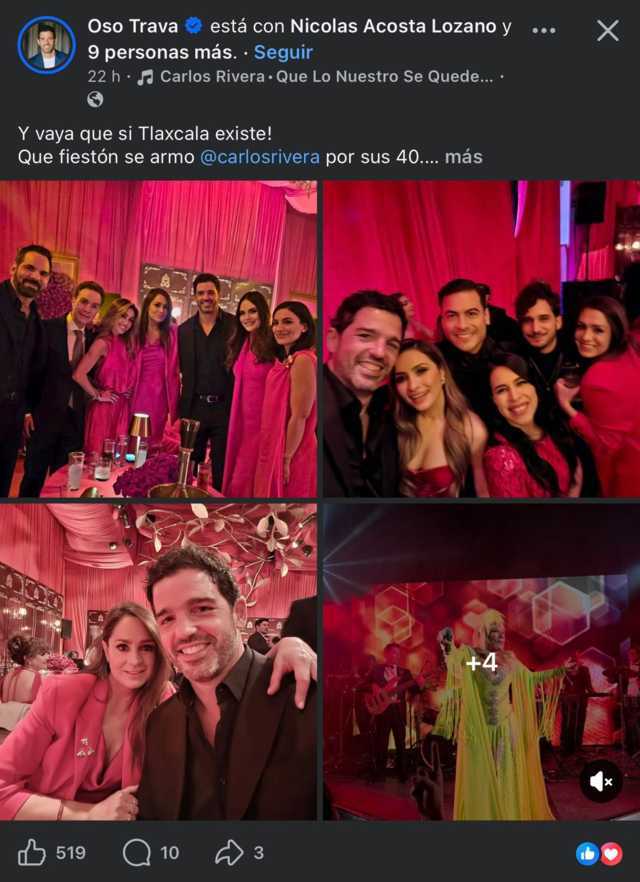The image size is (640, 882).
Task: Open the couple selfie with pink blazer
Action: pyautogui.click(x=160, y=662)
